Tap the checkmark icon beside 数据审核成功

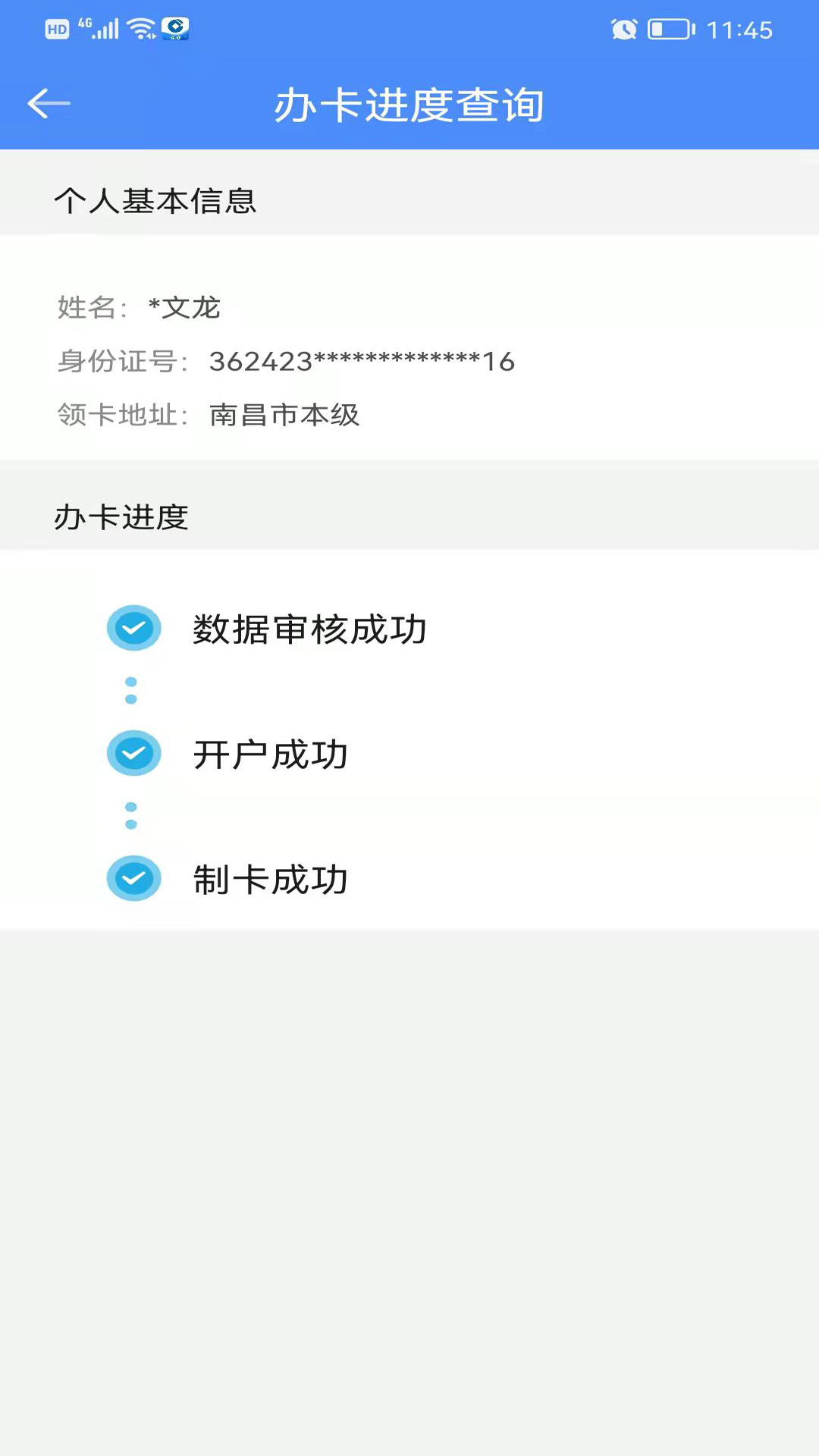coord(133,628)
